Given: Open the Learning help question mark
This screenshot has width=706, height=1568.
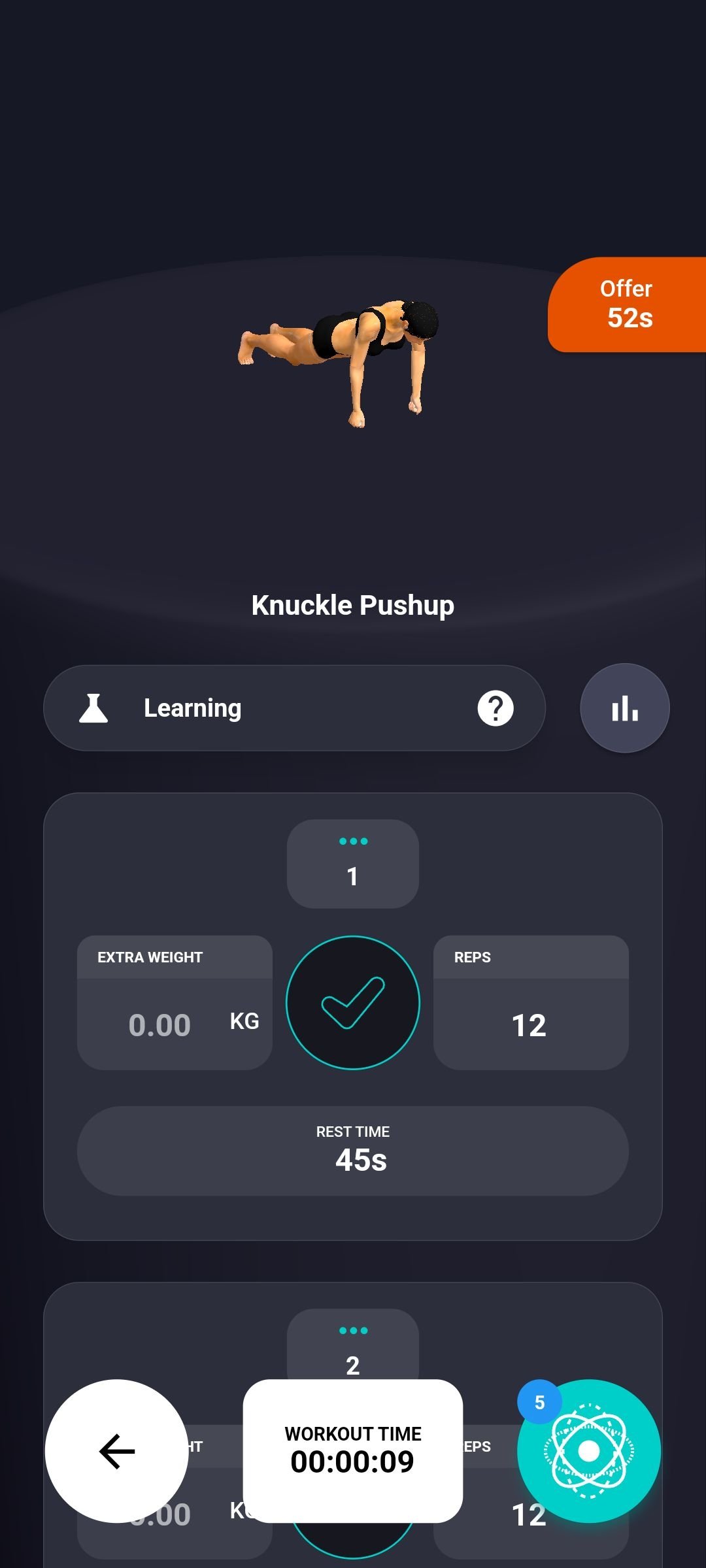Looking at the screenshot, I should [496, 708].
